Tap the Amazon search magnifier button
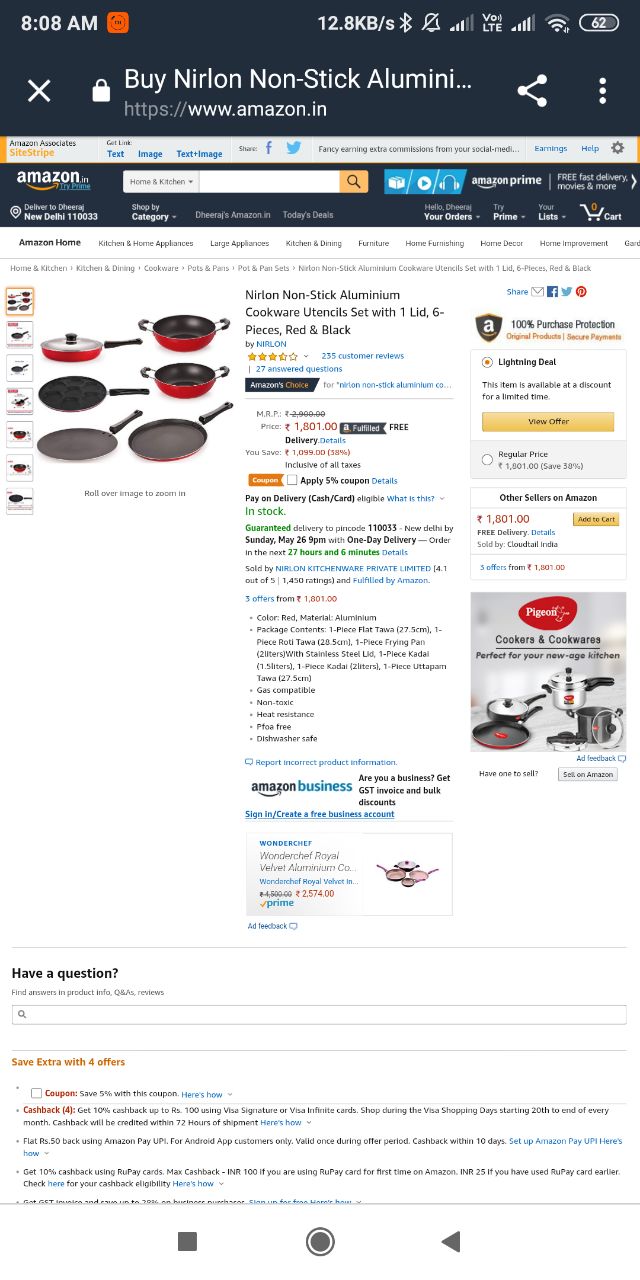Screen dimensions: 640x1280 tap(354, 181)
